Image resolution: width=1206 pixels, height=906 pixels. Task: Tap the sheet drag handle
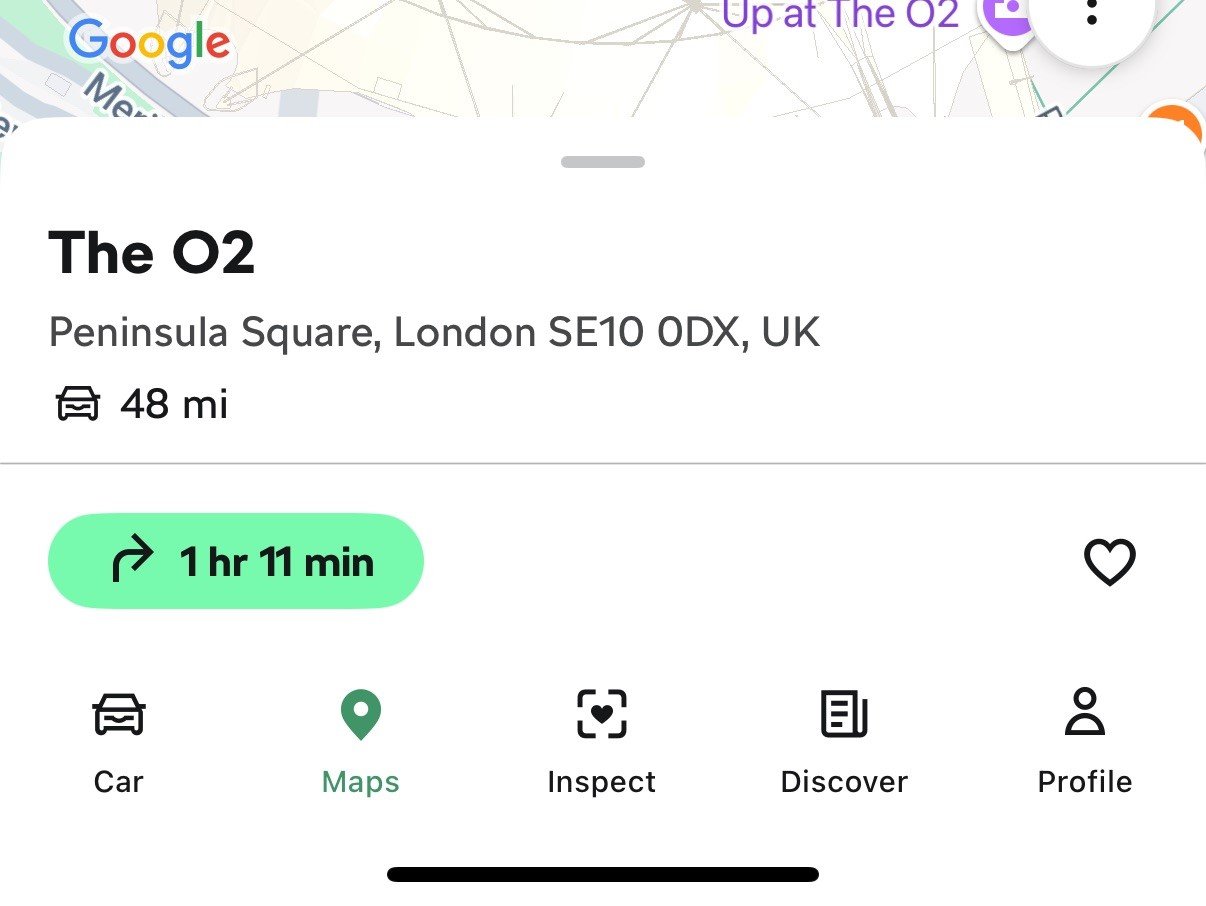[x=603, y=162]
